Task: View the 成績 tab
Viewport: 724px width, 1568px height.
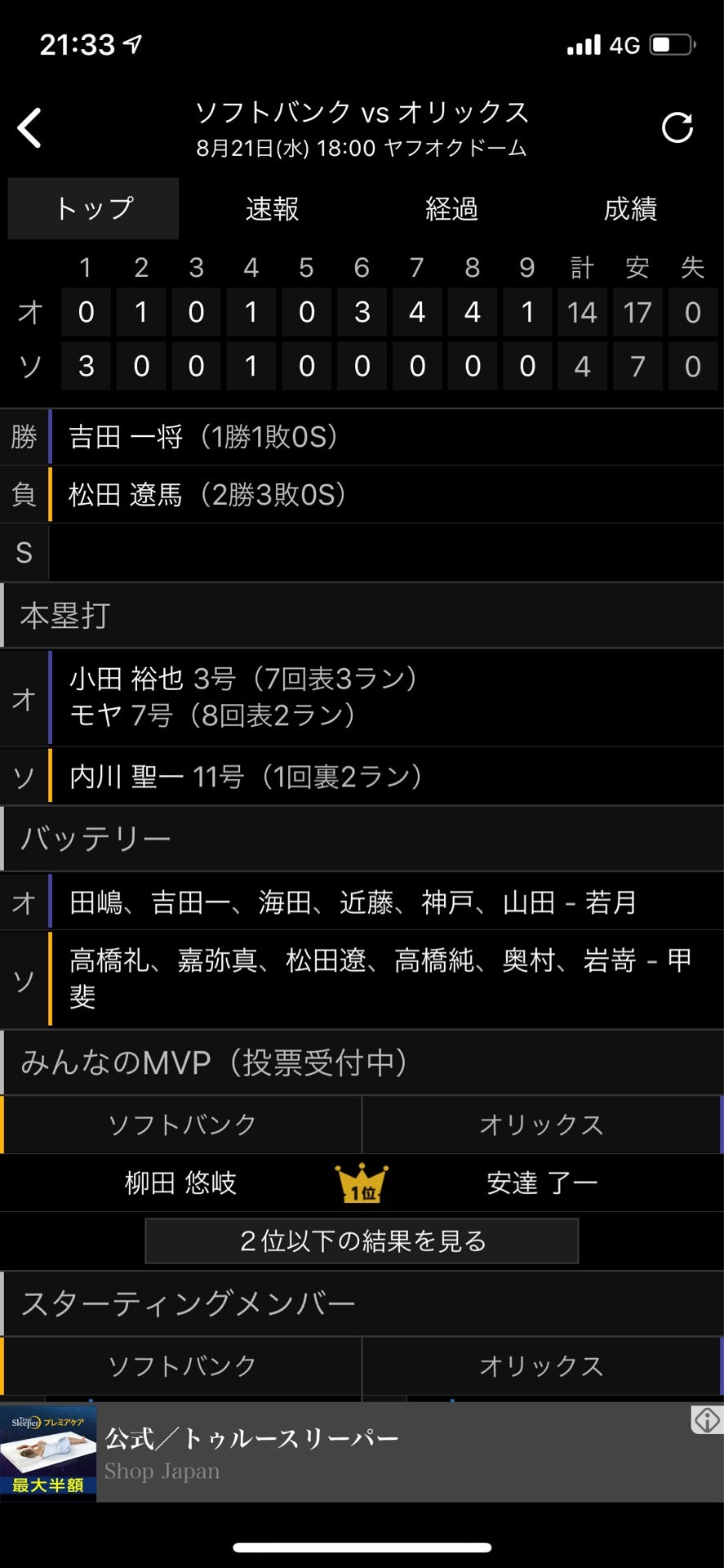Action: 630,209
